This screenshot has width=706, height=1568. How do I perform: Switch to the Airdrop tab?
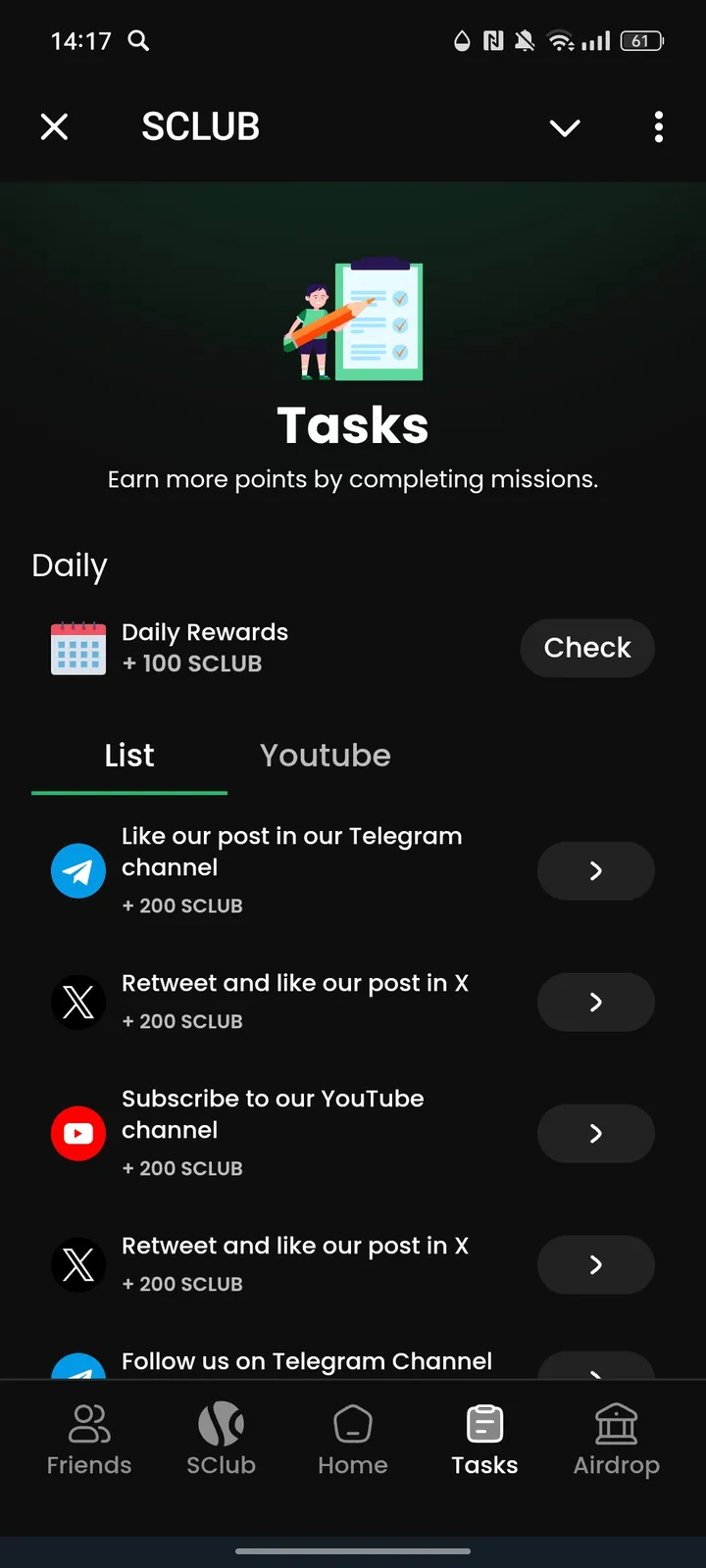coord(616,1439)
